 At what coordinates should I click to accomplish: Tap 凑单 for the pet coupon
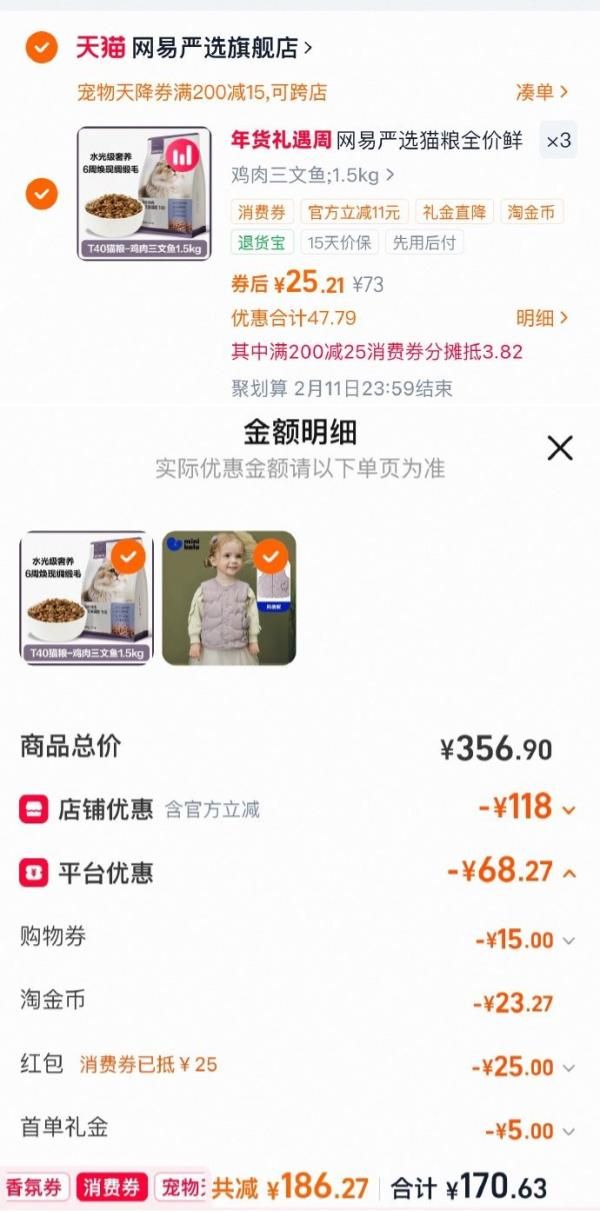[542, 93]
